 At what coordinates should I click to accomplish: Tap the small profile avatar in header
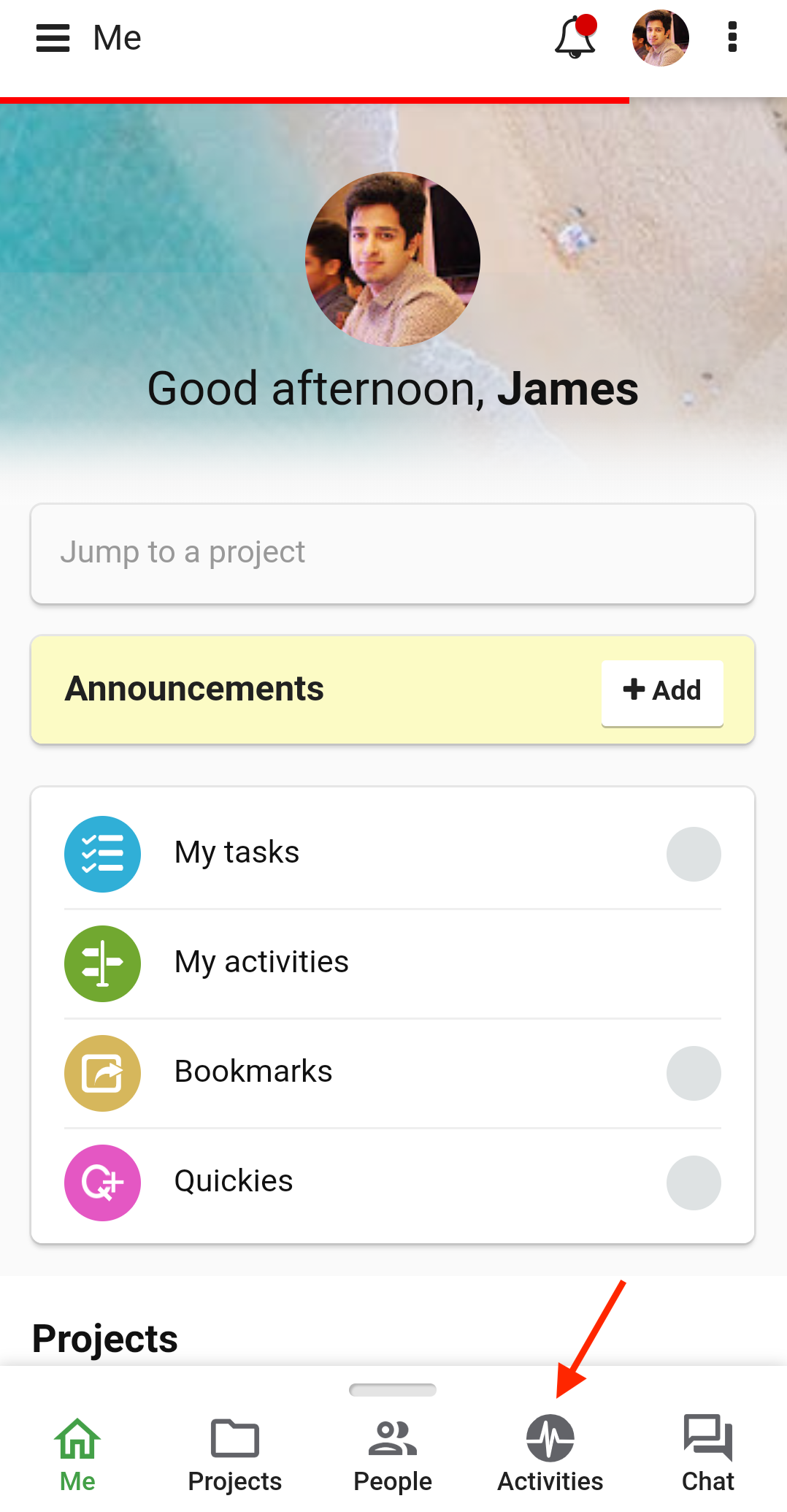click(661, 38)
